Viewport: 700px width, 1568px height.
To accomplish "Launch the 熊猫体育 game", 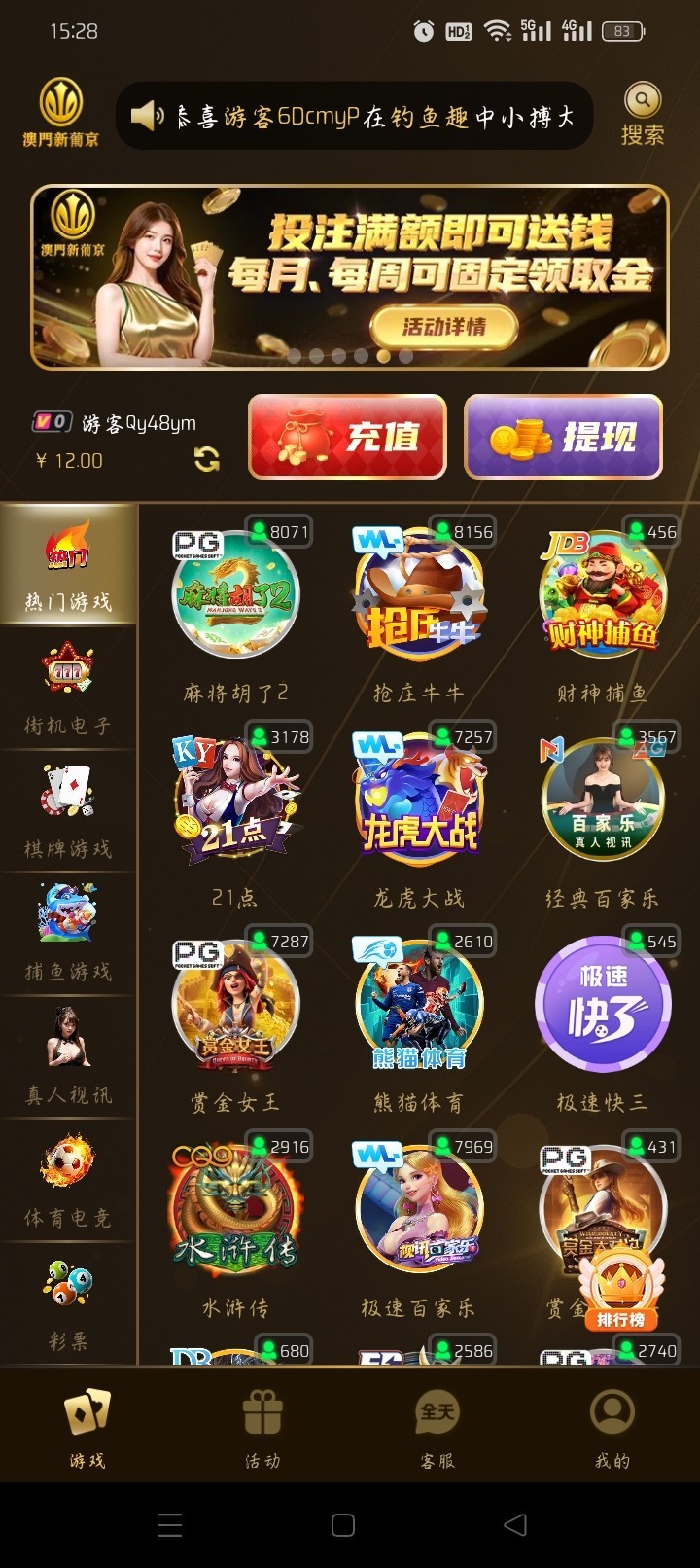I will tap(419, 1006).
